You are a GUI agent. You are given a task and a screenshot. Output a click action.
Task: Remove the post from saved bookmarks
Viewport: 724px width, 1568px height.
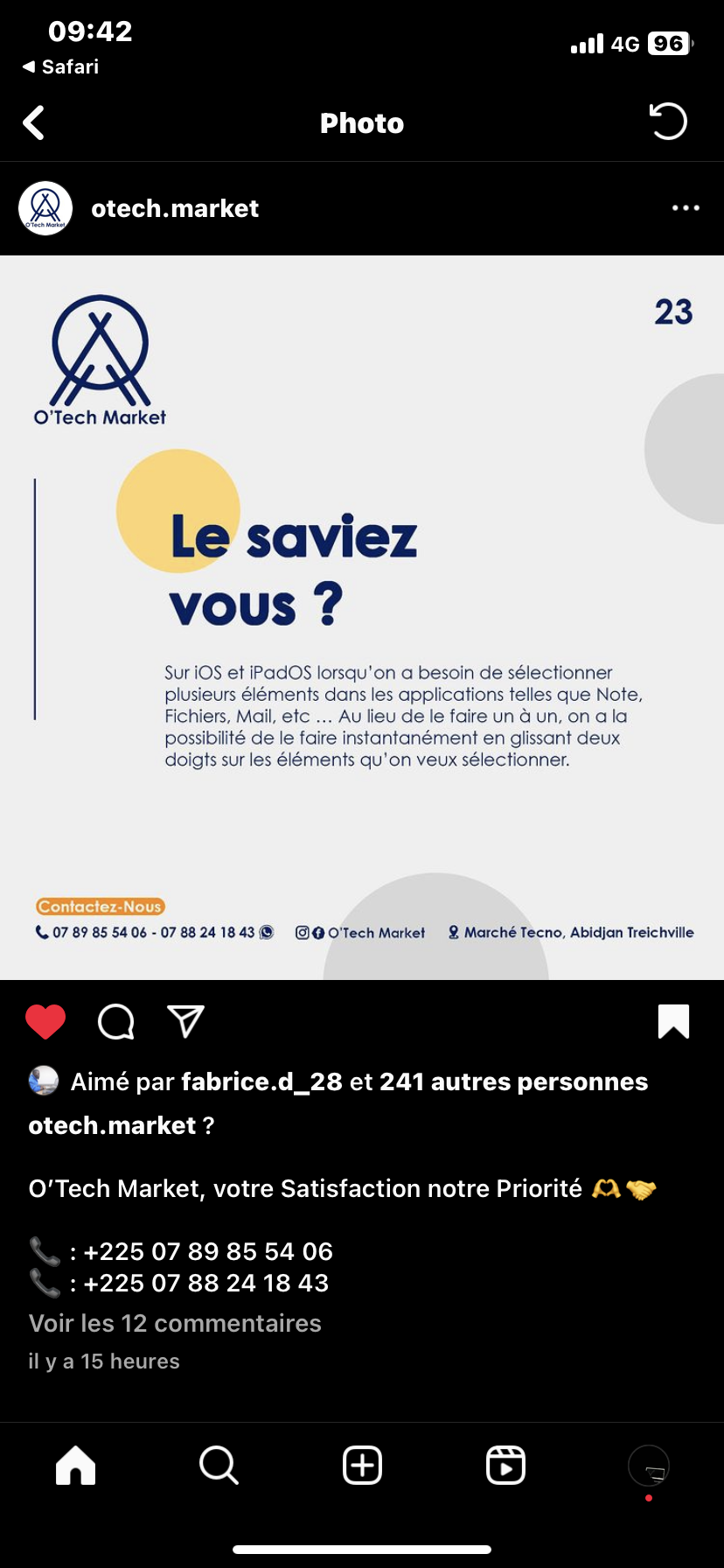click(x=673, y=1021)
